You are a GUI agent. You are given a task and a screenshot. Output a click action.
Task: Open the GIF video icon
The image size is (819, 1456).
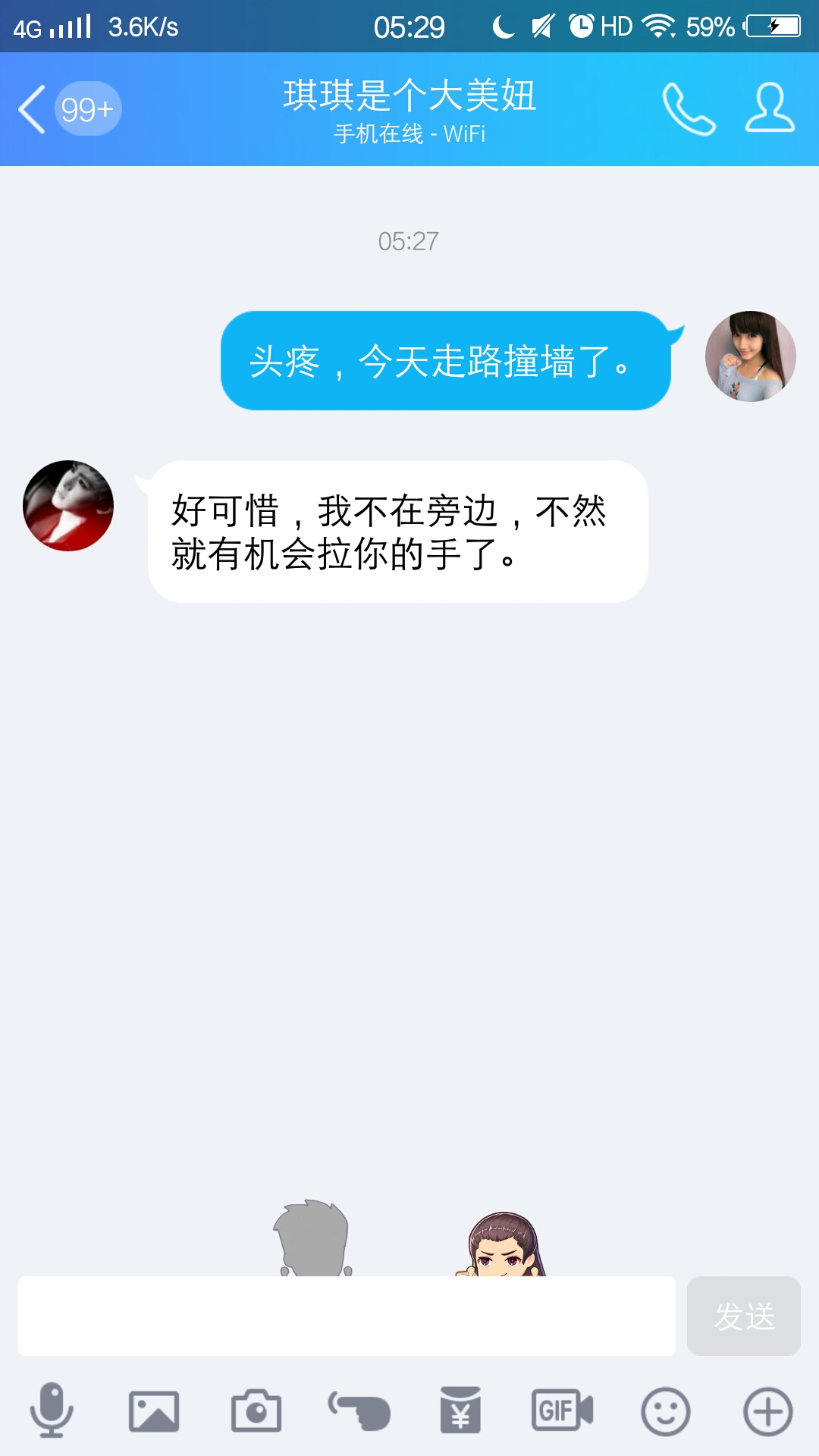561,1408
